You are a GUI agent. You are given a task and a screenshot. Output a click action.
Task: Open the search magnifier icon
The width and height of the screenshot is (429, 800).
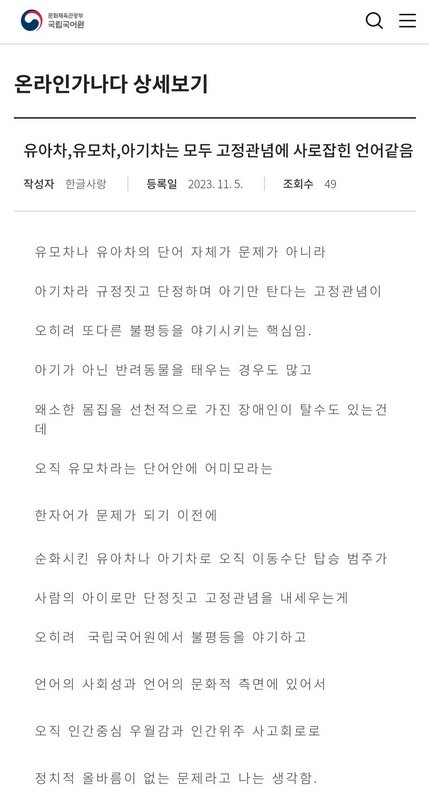point(374,20)
